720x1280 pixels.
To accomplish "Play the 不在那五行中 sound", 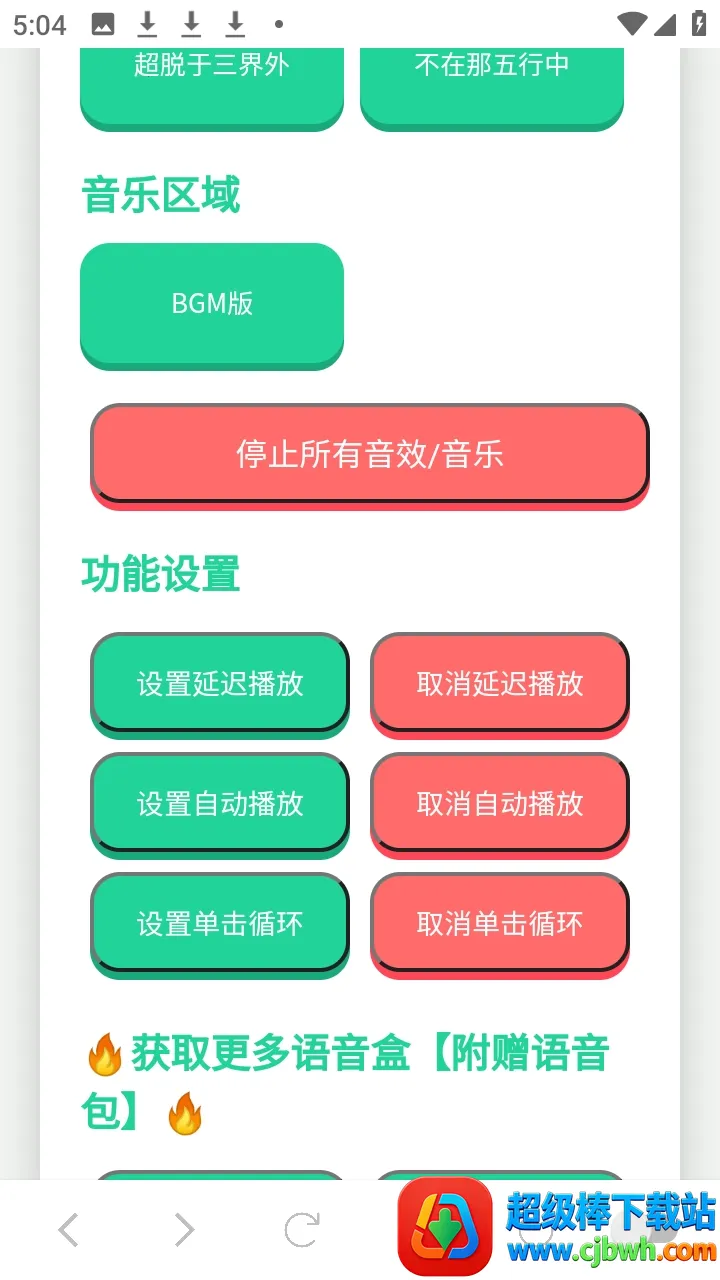I will [x=491, y=80].
